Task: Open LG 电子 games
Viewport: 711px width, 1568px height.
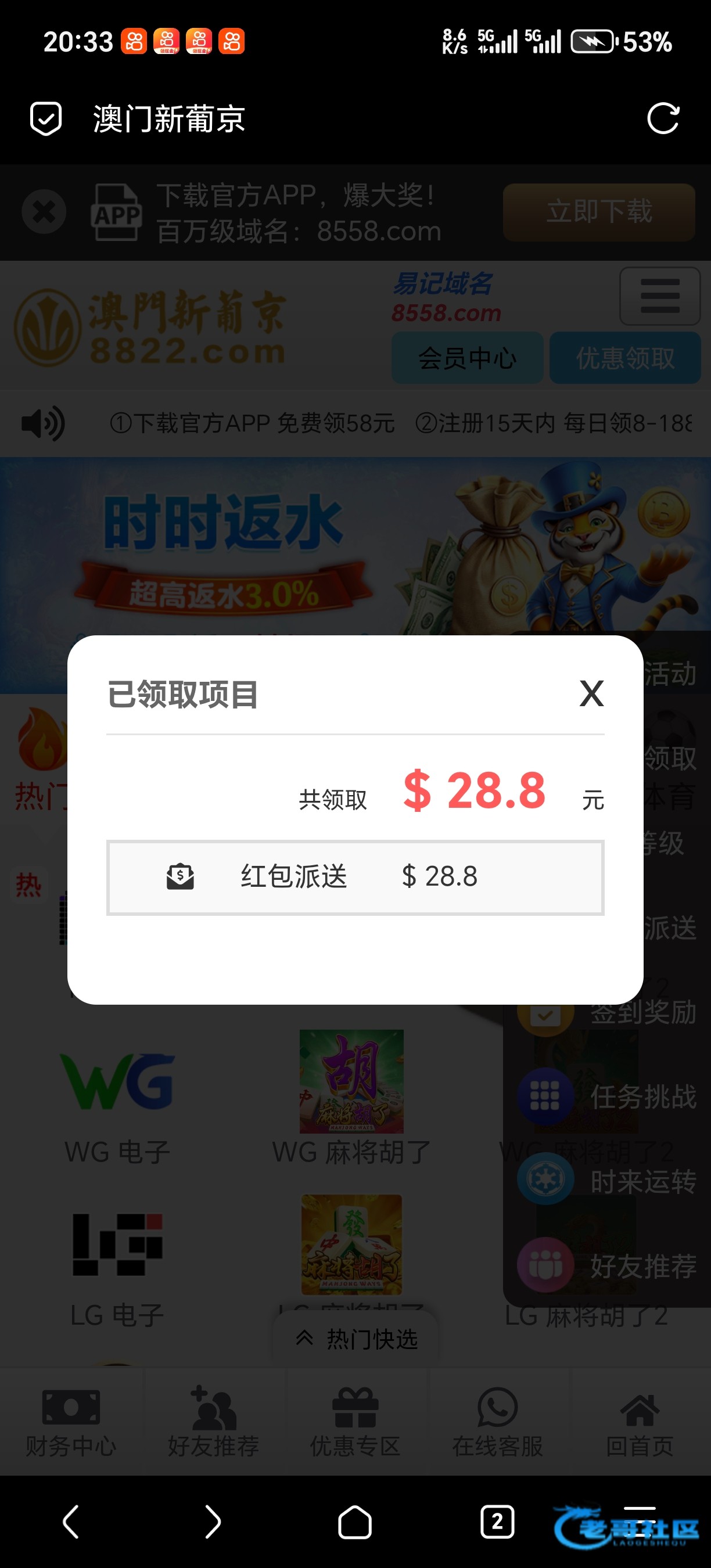Action: (x=117, y=1266)
